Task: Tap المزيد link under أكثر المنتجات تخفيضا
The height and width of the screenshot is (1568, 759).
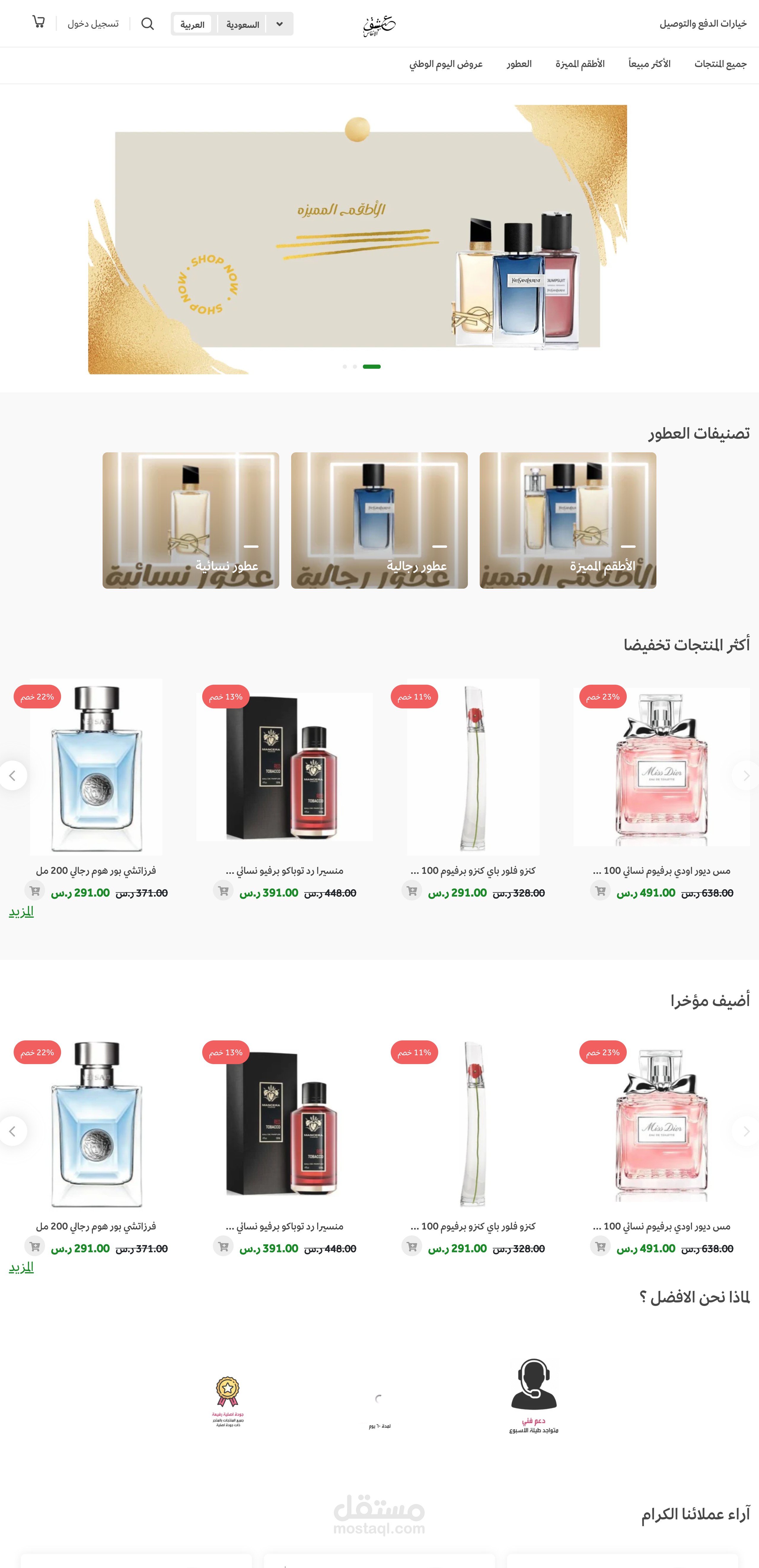Action: point(21,911)
